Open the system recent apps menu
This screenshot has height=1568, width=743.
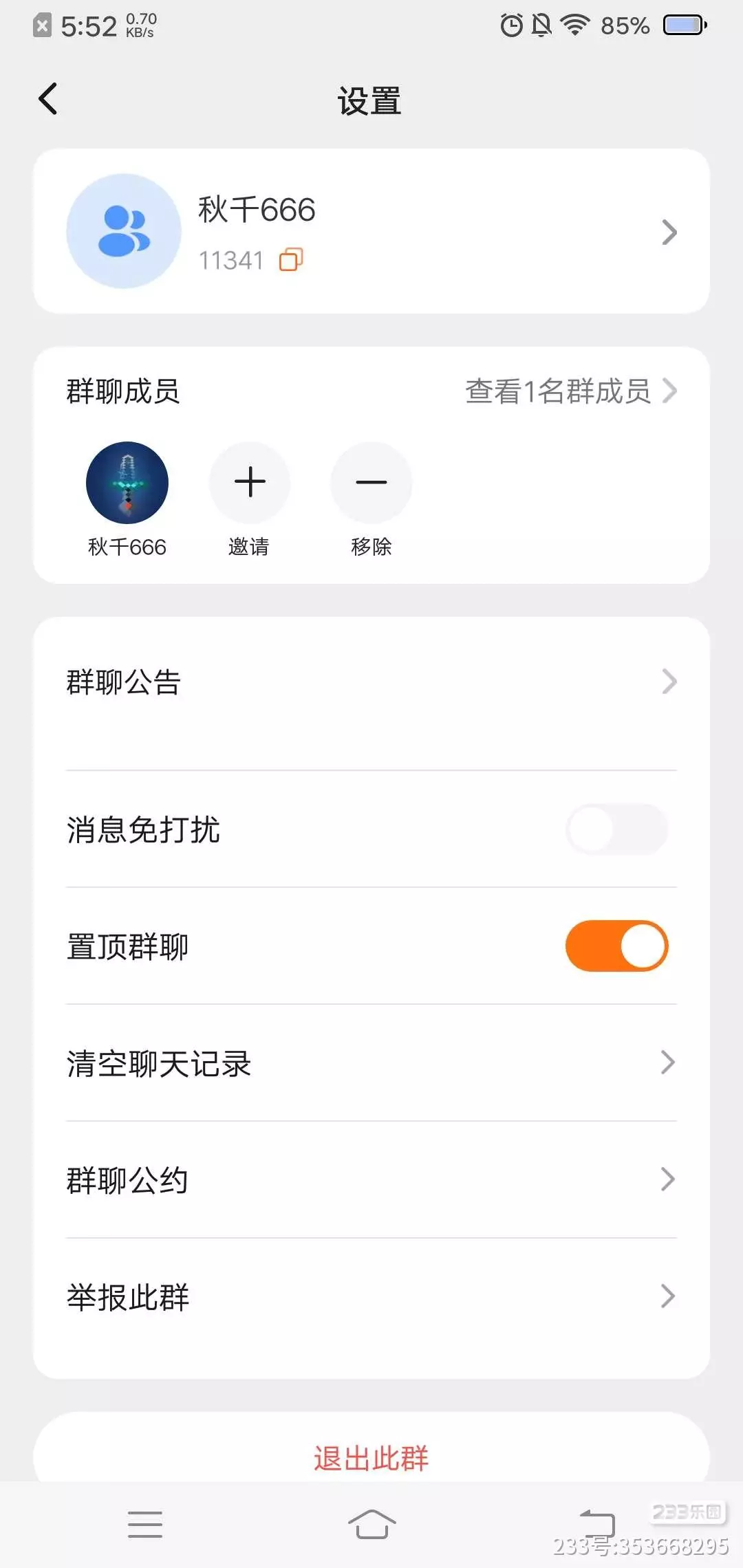[x=145, y=1524]
